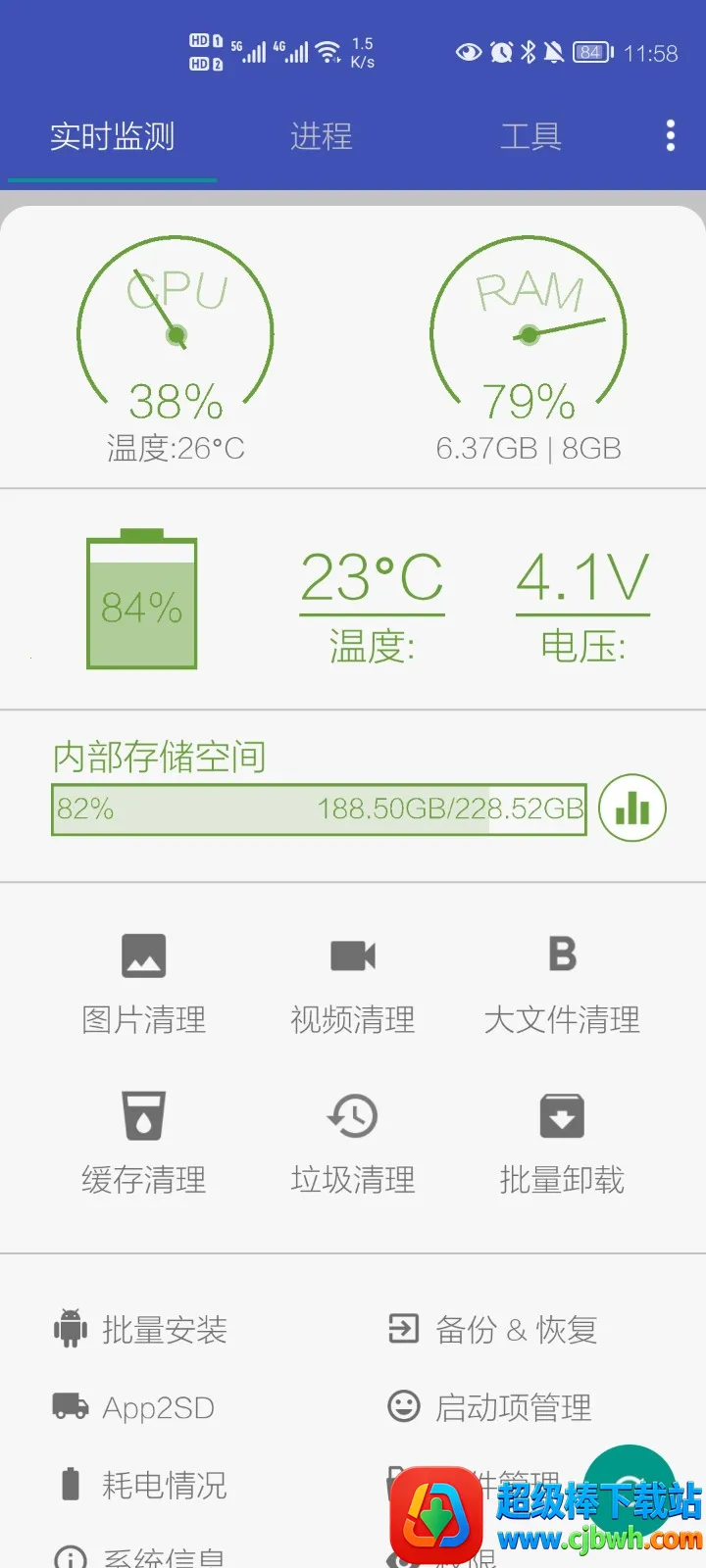This screenshot has height=1568, width=706.
Task: Start 垃圾清理 junk cleanup
Action: point(352,1142)
